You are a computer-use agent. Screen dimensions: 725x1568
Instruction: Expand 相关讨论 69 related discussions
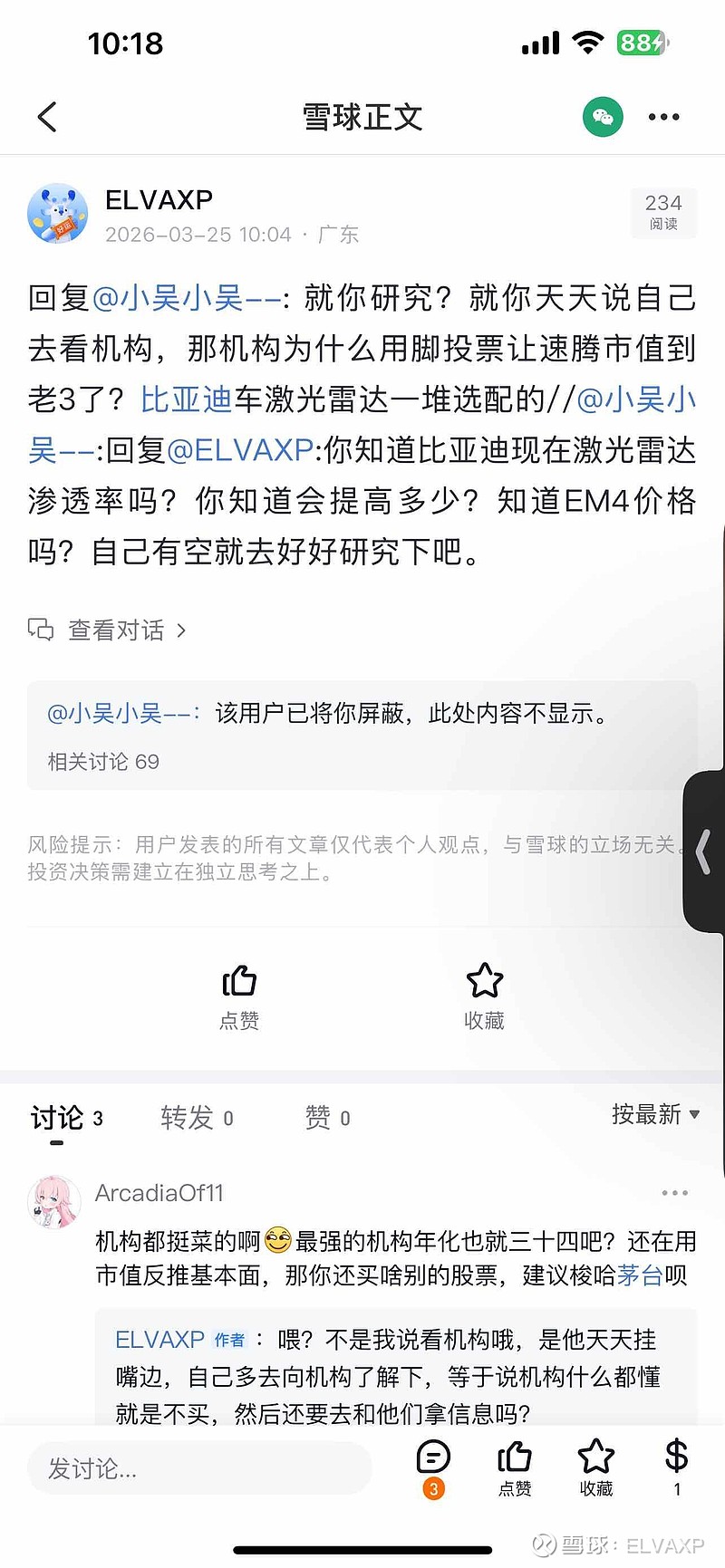pyautogui.click(x=102, y=762)
